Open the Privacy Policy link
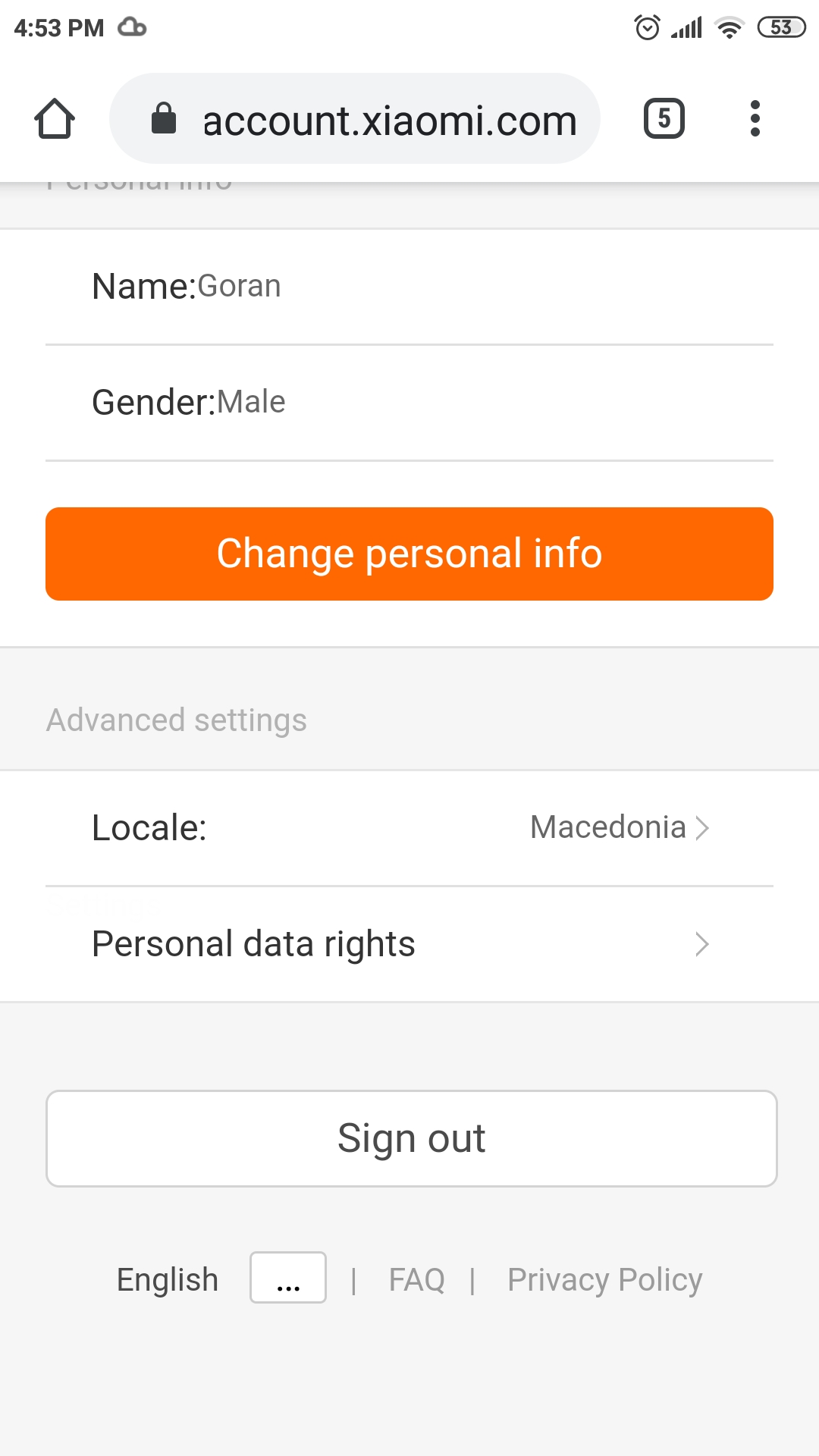Screen dimensions: 819x1456 click(604, 1280)
